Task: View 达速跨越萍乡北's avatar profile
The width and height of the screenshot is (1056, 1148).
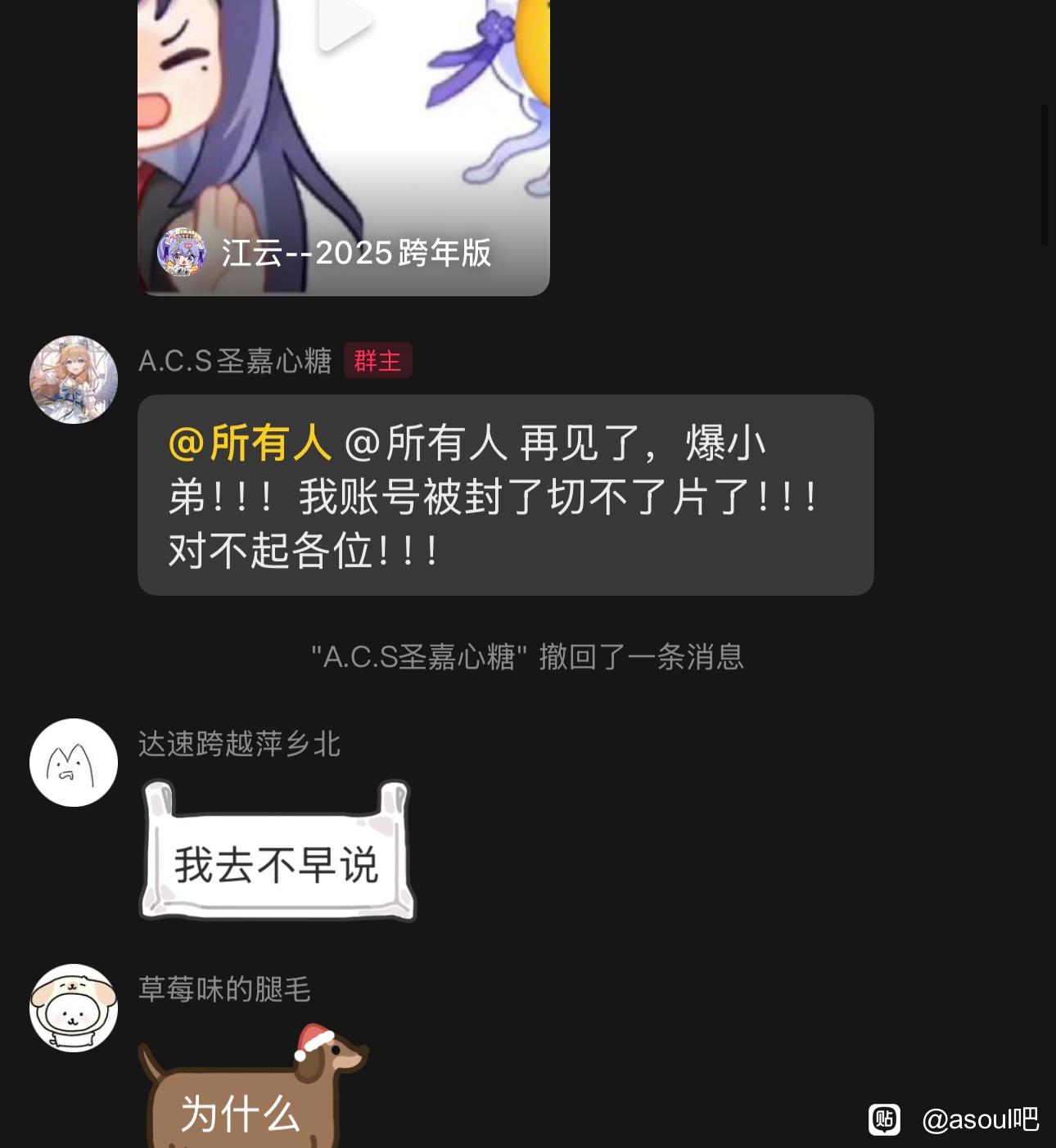Action: click(74, 763)
